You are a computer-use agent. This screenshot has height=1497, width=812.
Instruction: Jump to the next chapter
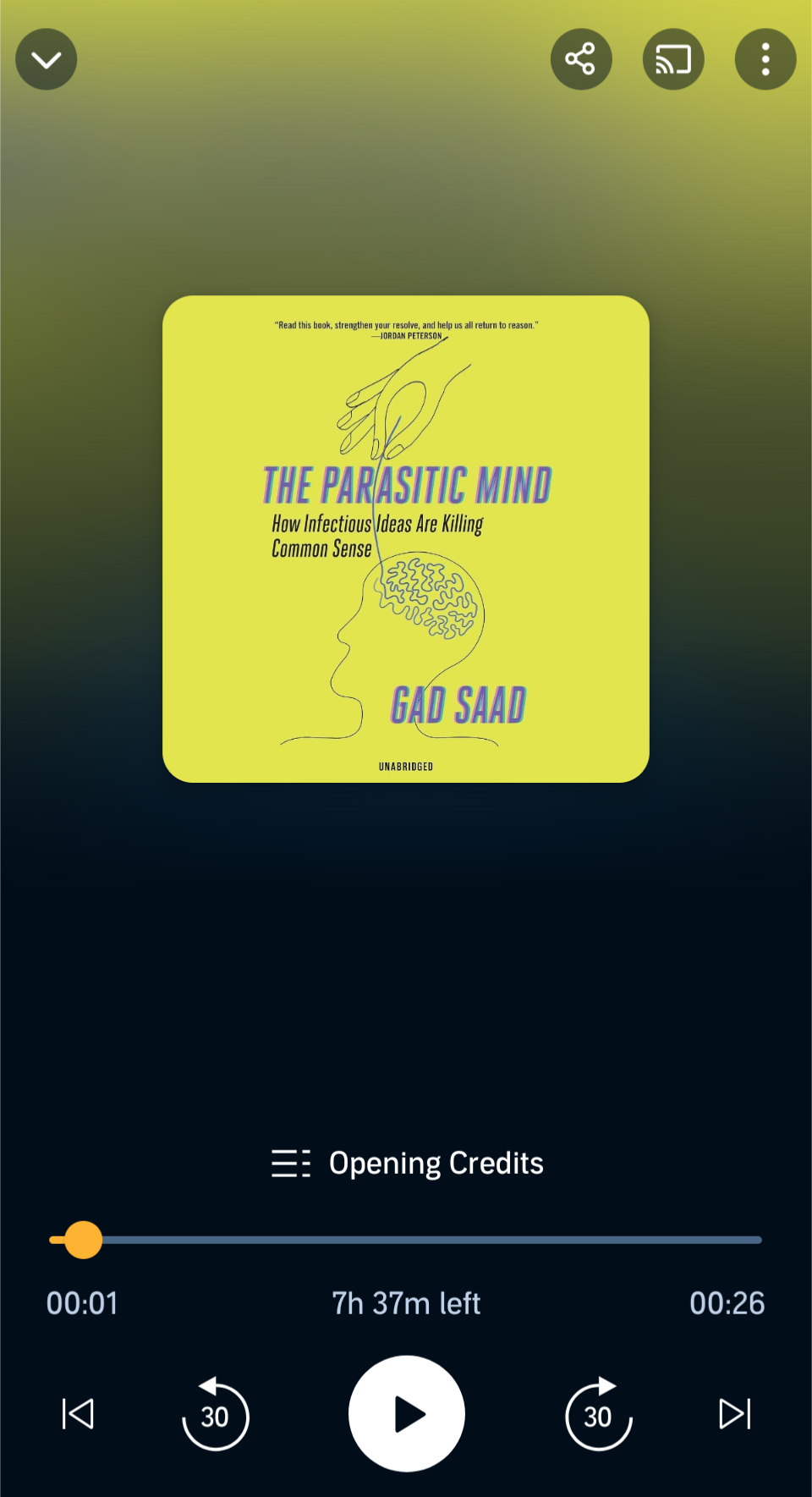coord(735,1414)
